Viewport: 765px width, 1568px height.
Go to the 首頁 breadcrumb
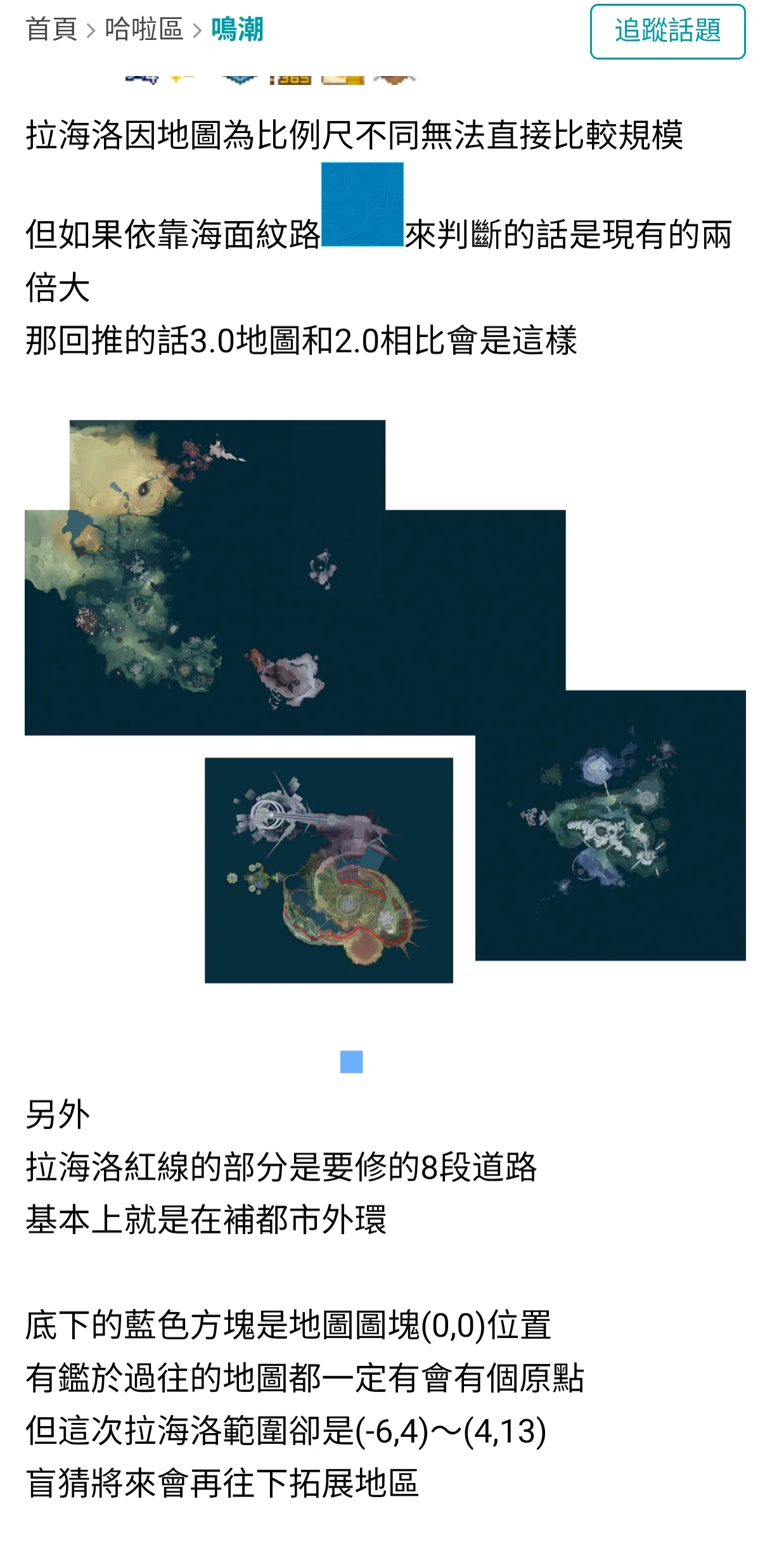point(51,30)
